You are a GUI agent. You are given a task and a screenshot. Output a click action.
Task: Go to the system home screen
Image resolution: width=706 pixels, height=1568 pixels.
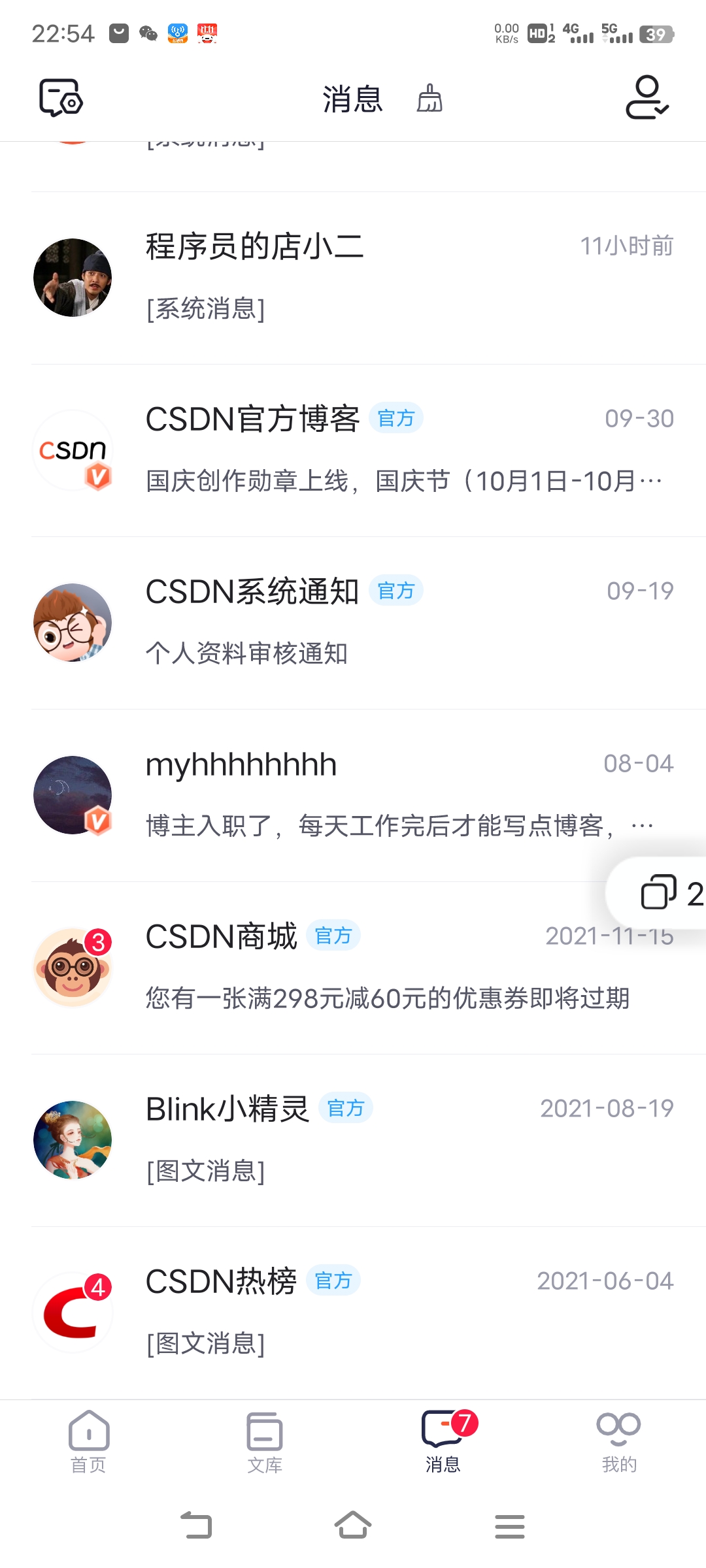pos(353,1526)
